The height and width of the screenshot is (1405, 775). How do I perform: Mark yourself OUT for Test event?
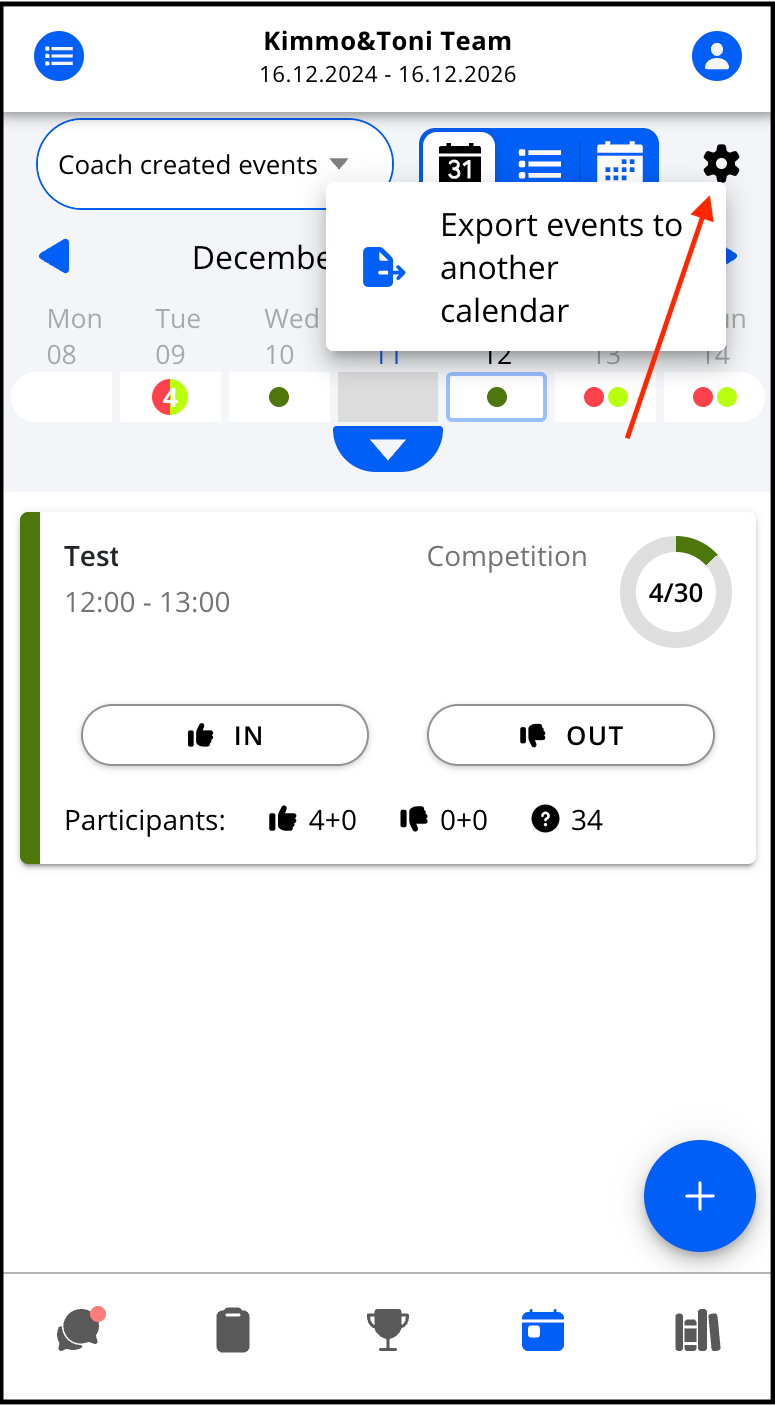pos(570,736)
